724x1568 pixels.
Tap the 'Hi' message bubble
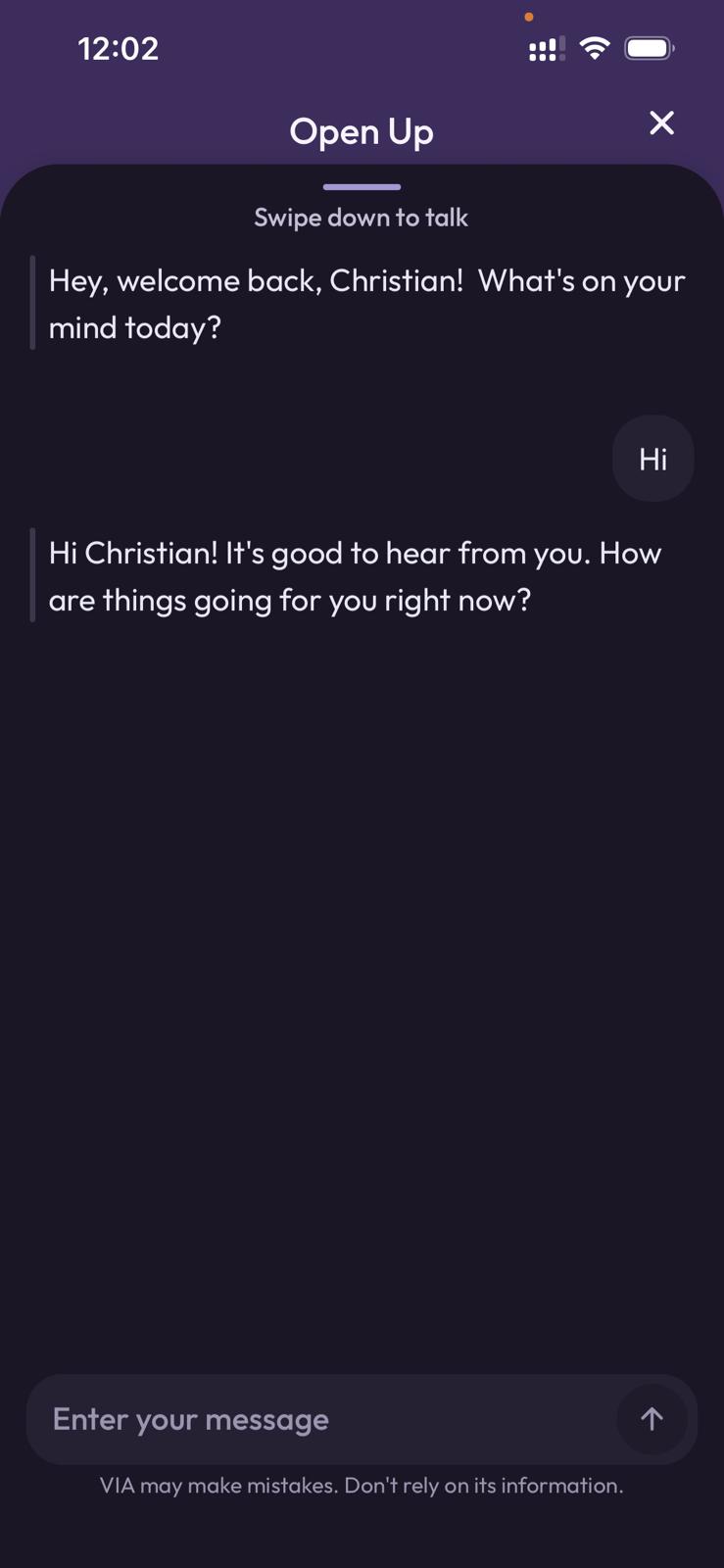(x=652, y=458)
